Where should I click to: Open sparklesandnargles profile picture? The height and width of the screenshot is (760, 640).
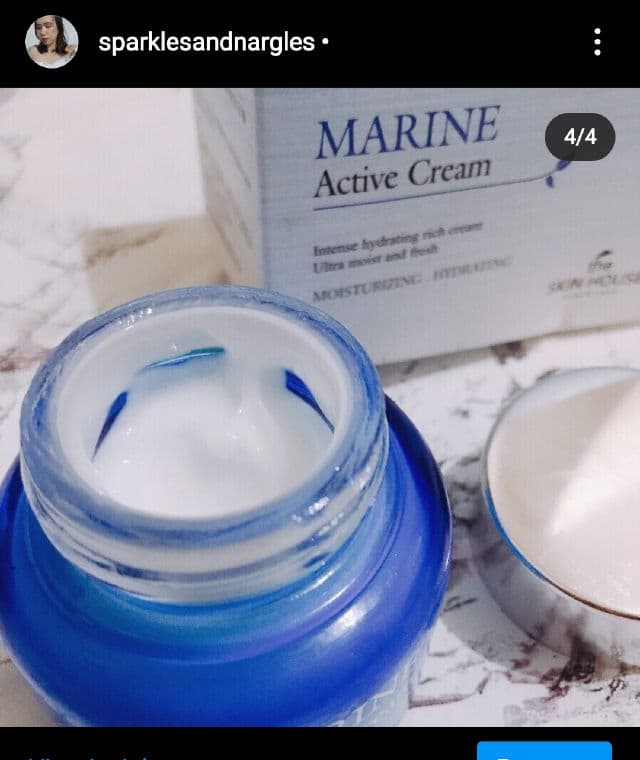point(51,42)
